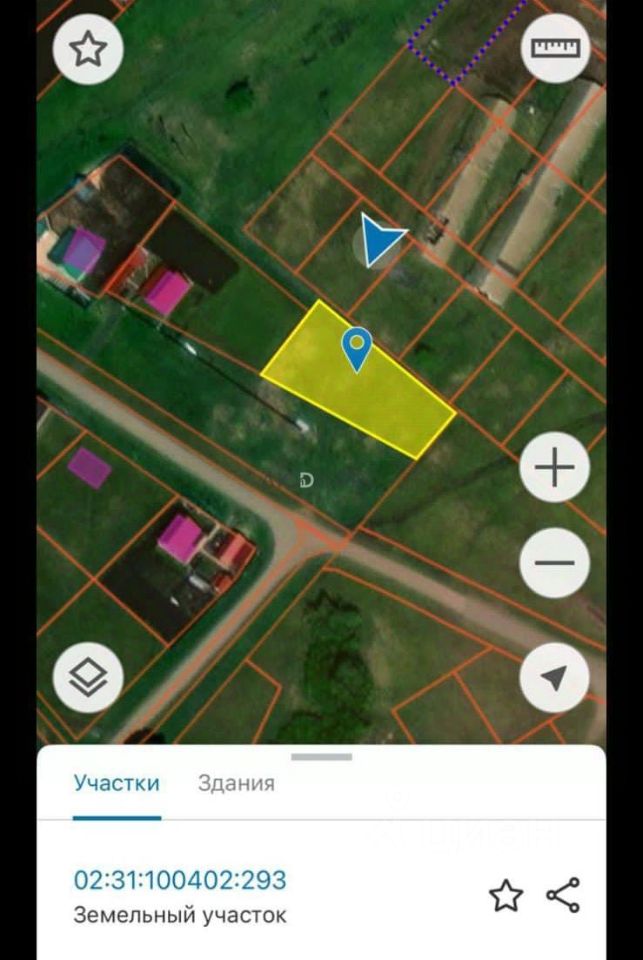
Task: Share parcel 02:31:100402:293
Action: pyautogui.click(x=563, y=895)
